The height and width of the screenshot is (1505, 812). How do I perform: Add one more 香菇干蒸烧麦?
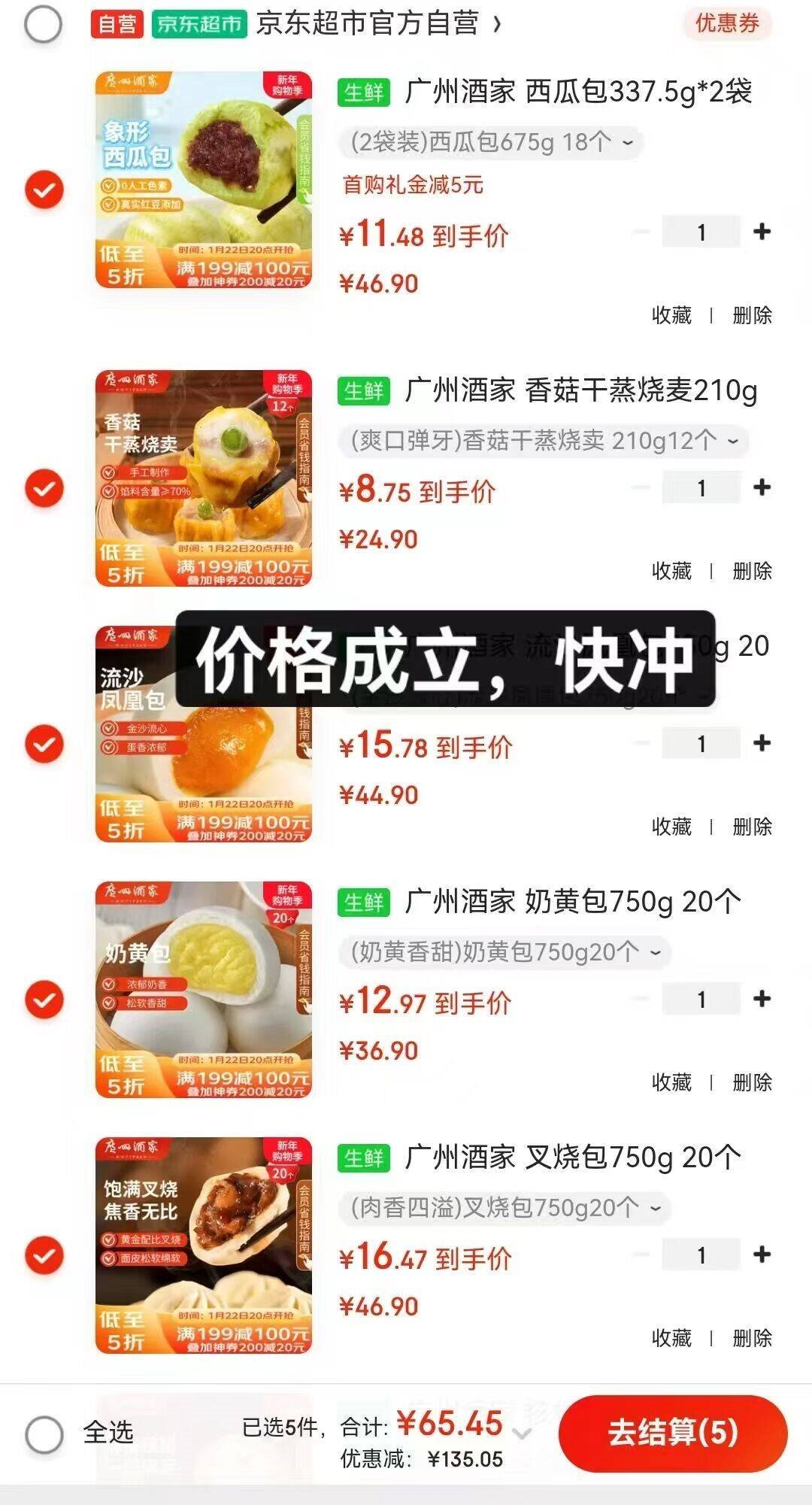(x=762, y=487)
